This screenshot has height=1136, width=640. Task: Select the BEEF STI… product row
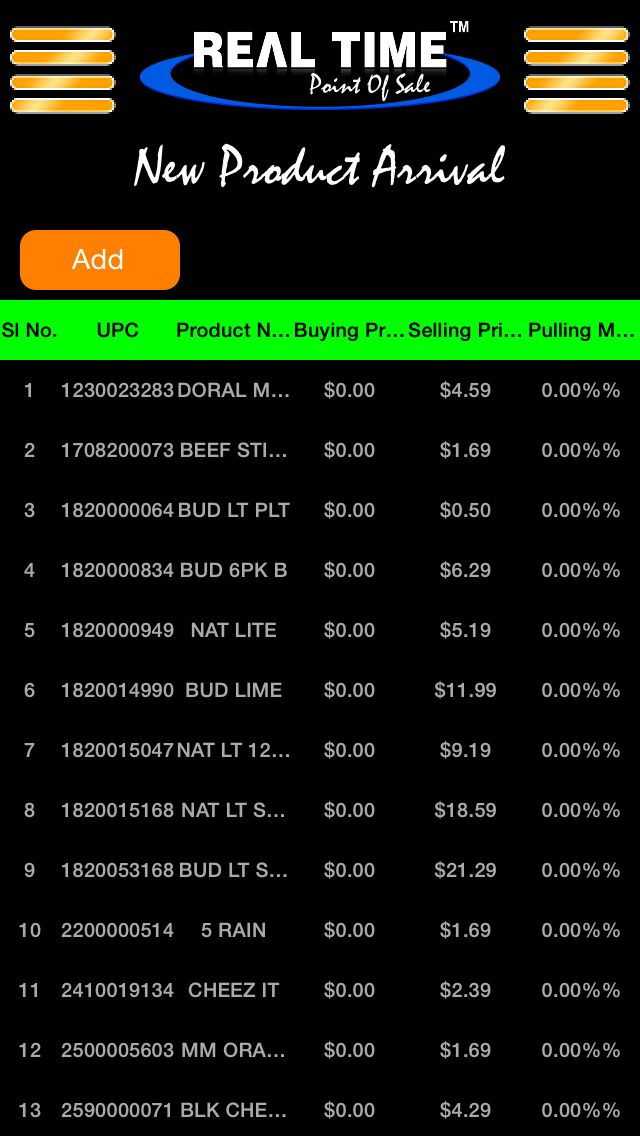click(x=320, y=451)
